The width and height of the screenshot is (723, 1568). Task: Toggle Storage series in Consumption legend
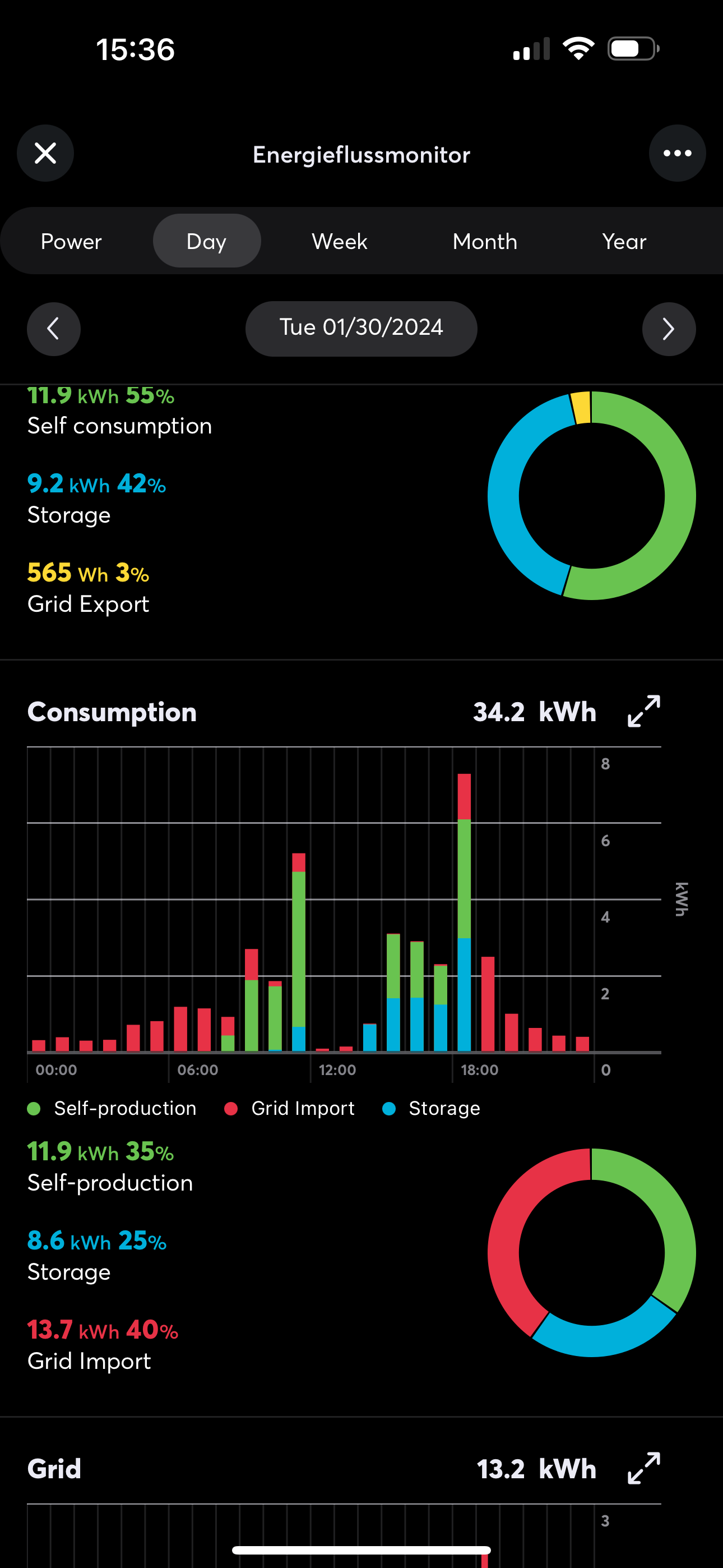coord(432,1109)
